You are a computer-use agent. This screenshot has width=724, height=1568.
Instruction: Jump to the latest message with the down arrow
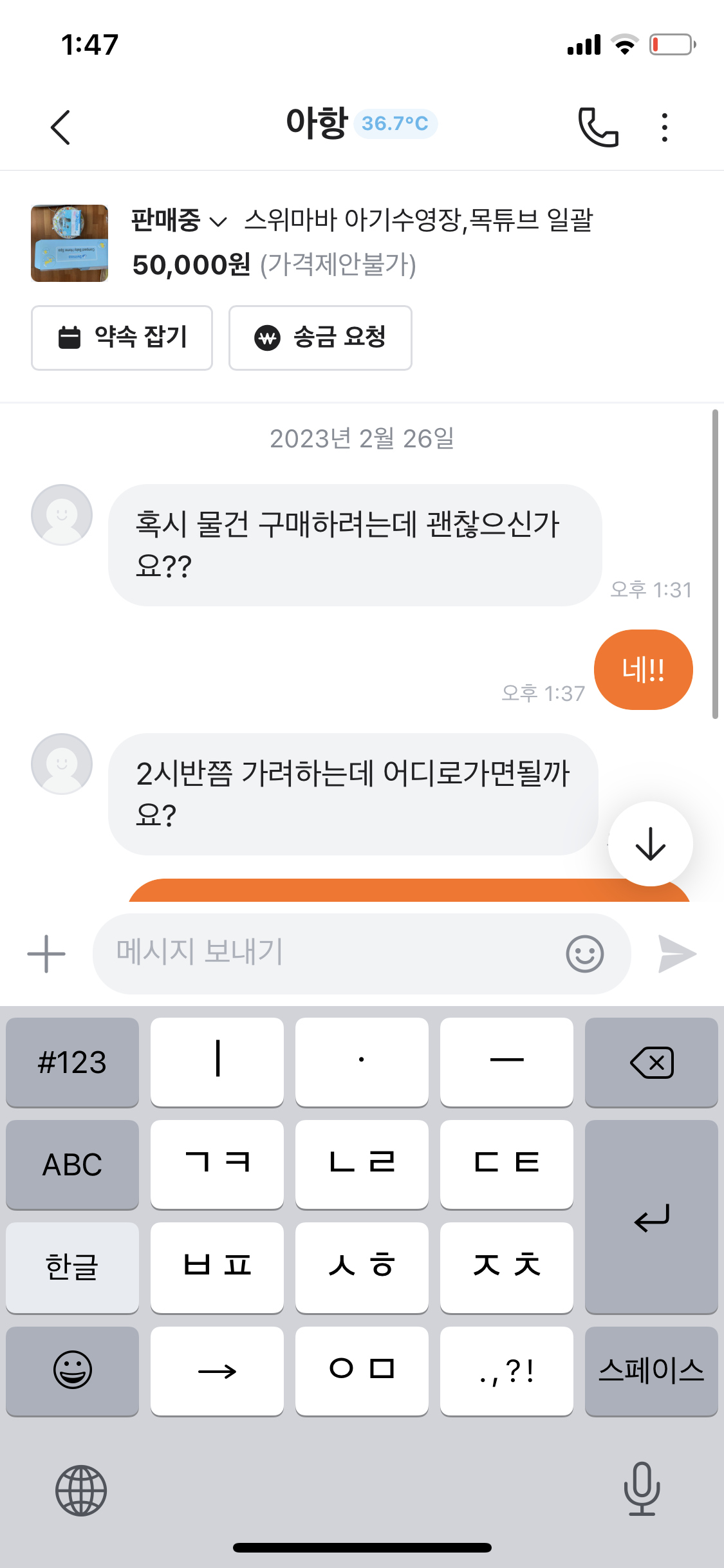tap(650, 843)
